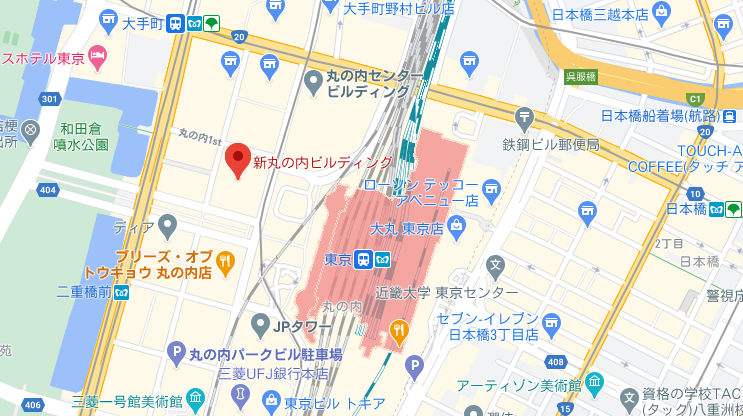
Task: Tap the red pin for 新丸の内ビルディング
Action: pos(237,159)
